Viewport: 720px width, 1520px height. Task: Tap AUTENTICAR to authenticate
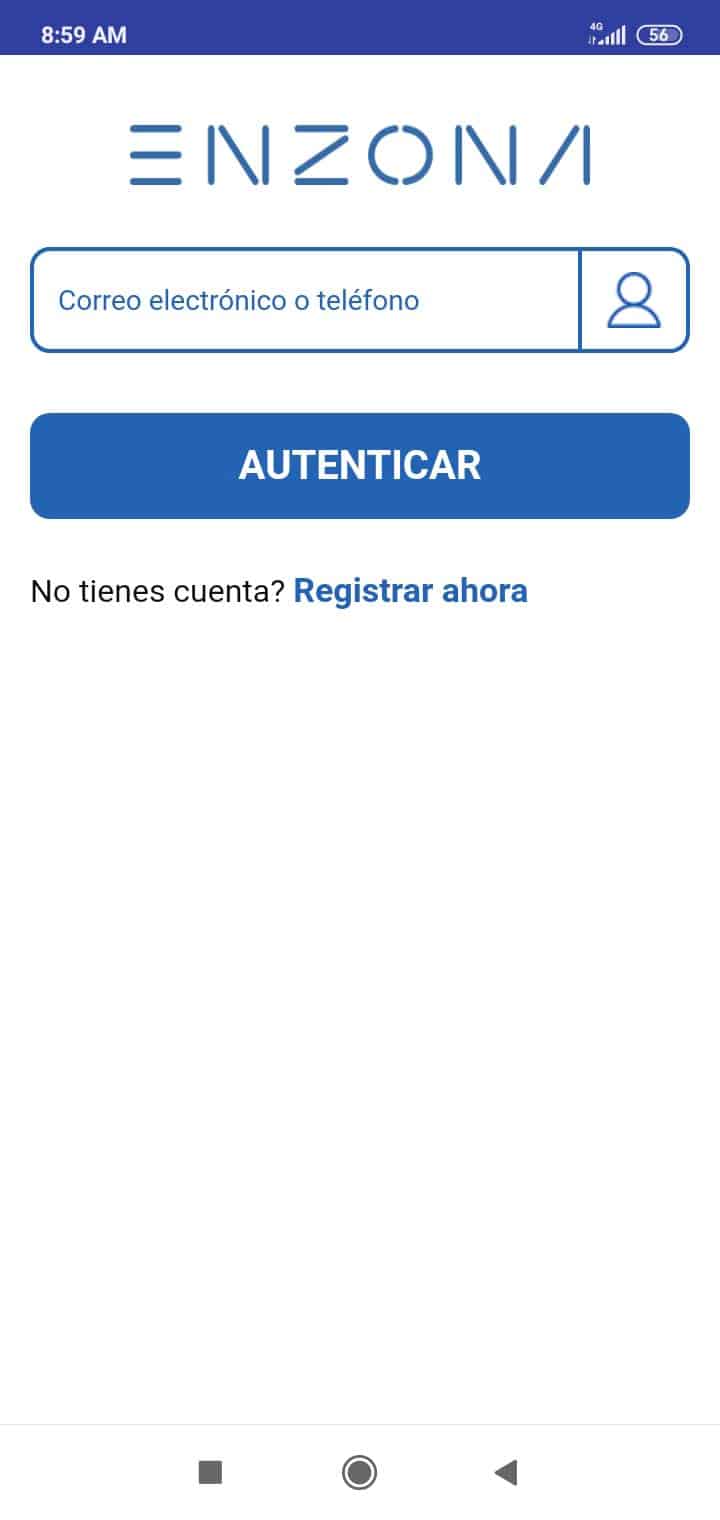click(360, 465)
